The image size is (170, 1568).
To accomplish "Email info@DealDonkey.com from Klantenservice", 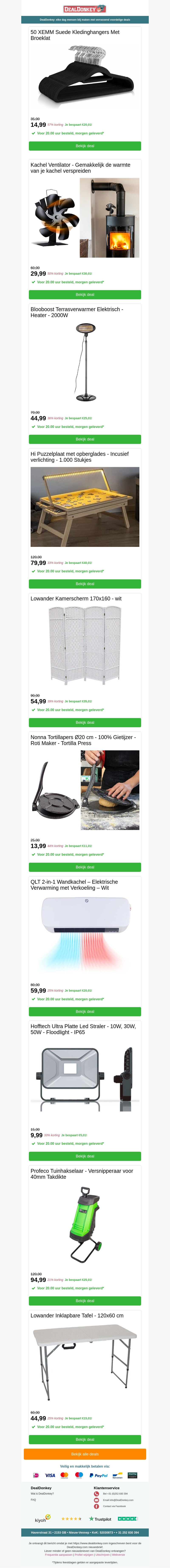I will [x=118, y=1500].
